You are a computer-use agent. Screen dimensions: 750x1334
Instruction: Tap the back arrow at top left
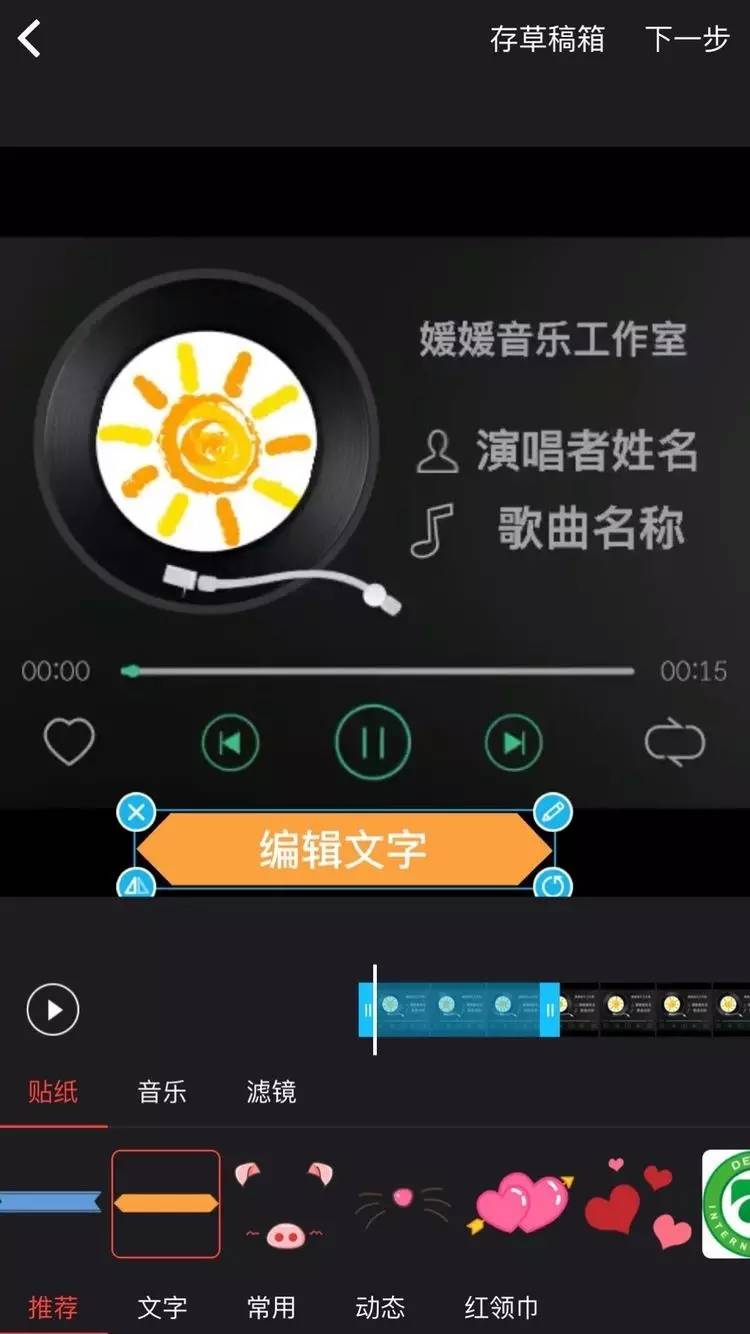tap(30, 40)
